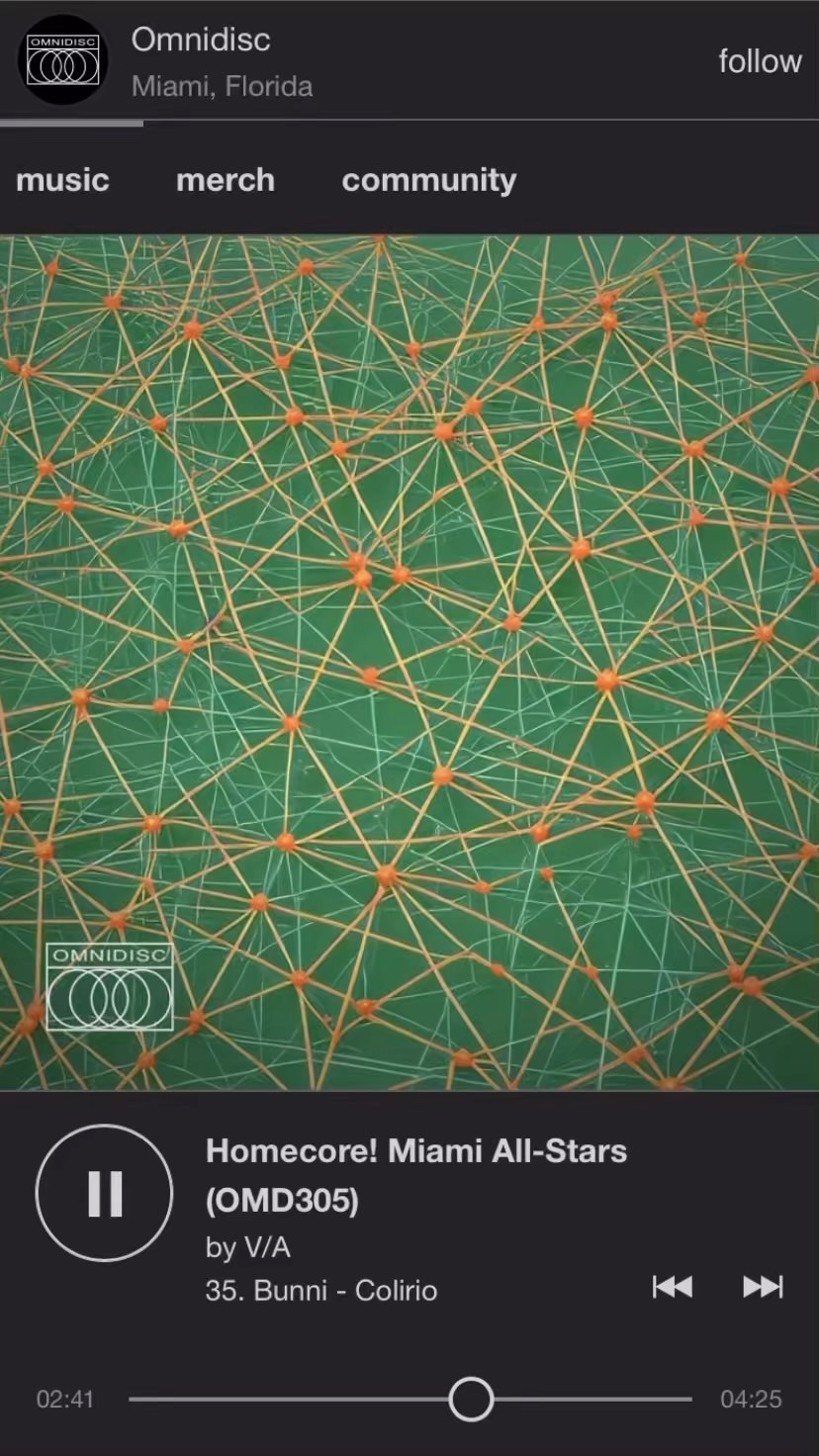819x1456 pixels.
Task: Skip to the next track
Action: point(763,1287)
